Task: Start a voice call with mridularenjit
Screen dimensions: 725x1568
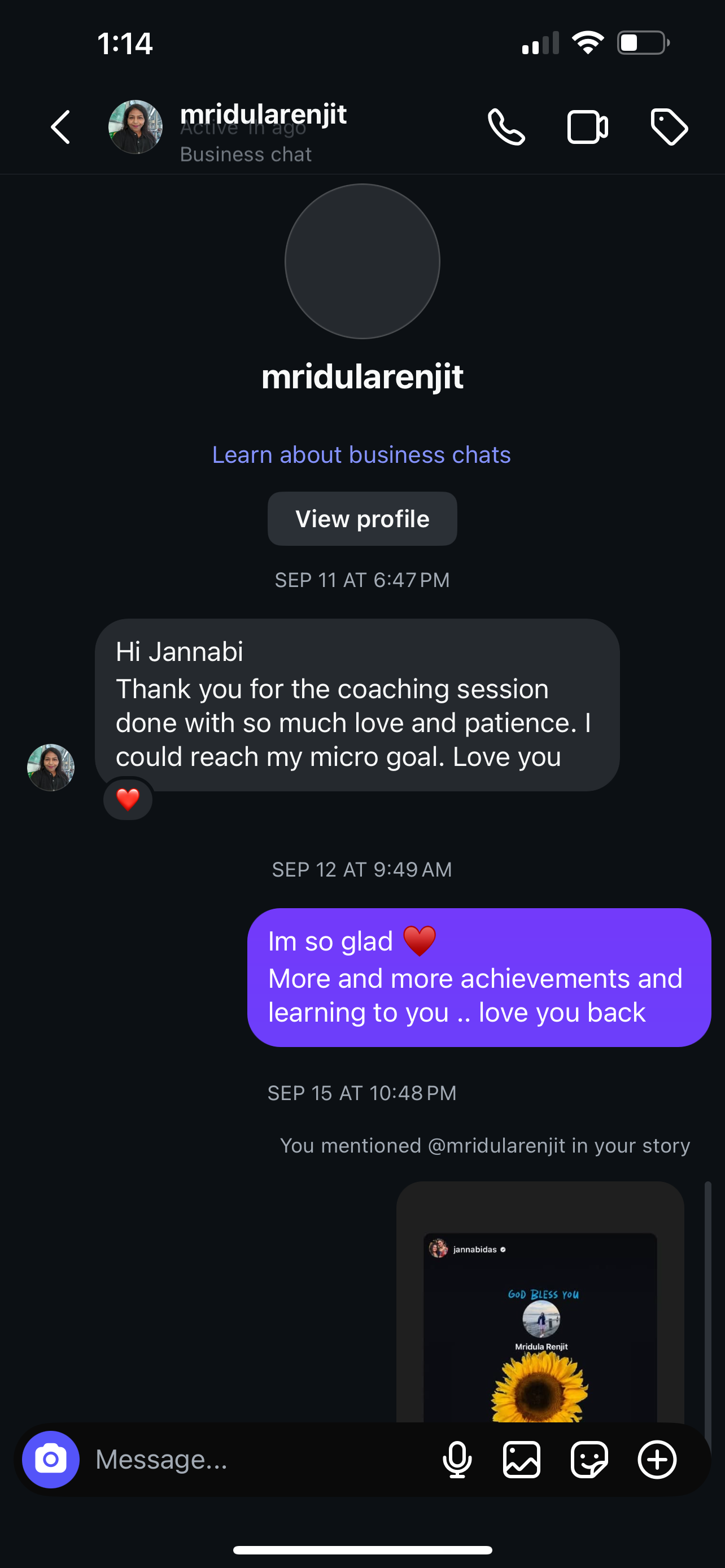Action: point(506,127)
